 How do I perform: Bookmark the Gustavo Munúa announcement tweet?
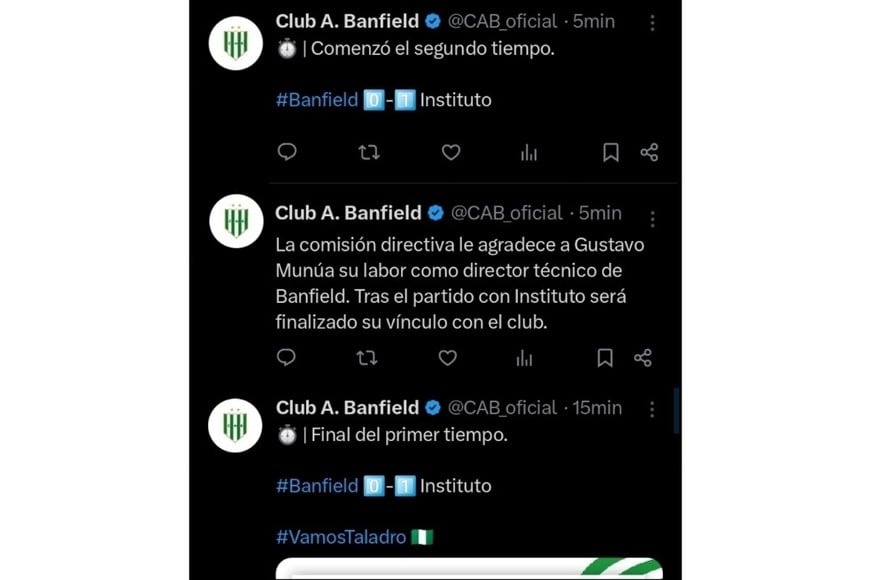[x=605, y=357]
